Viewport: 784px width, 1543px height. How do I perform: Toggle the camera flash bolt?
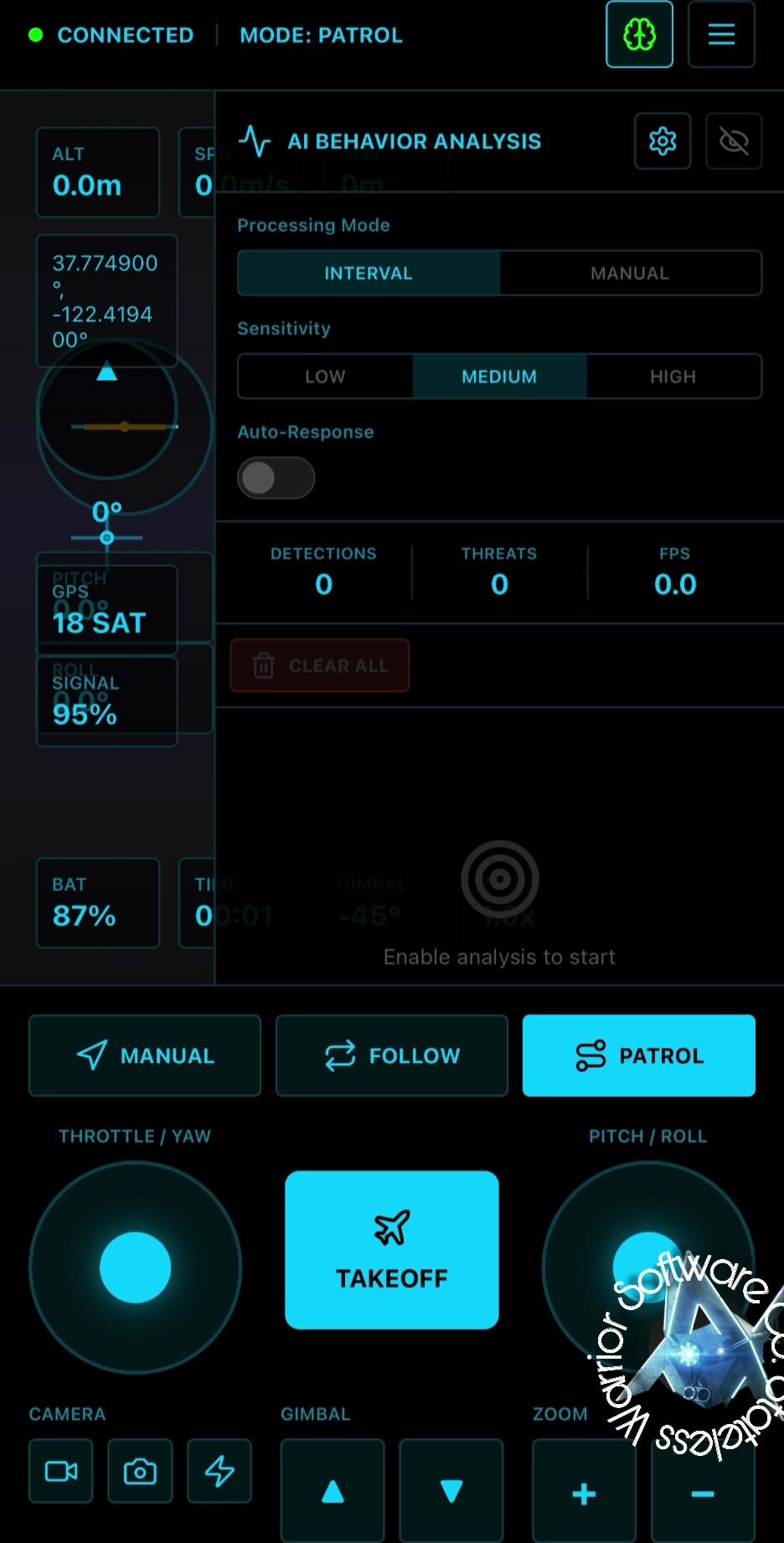click(219, 1471)
